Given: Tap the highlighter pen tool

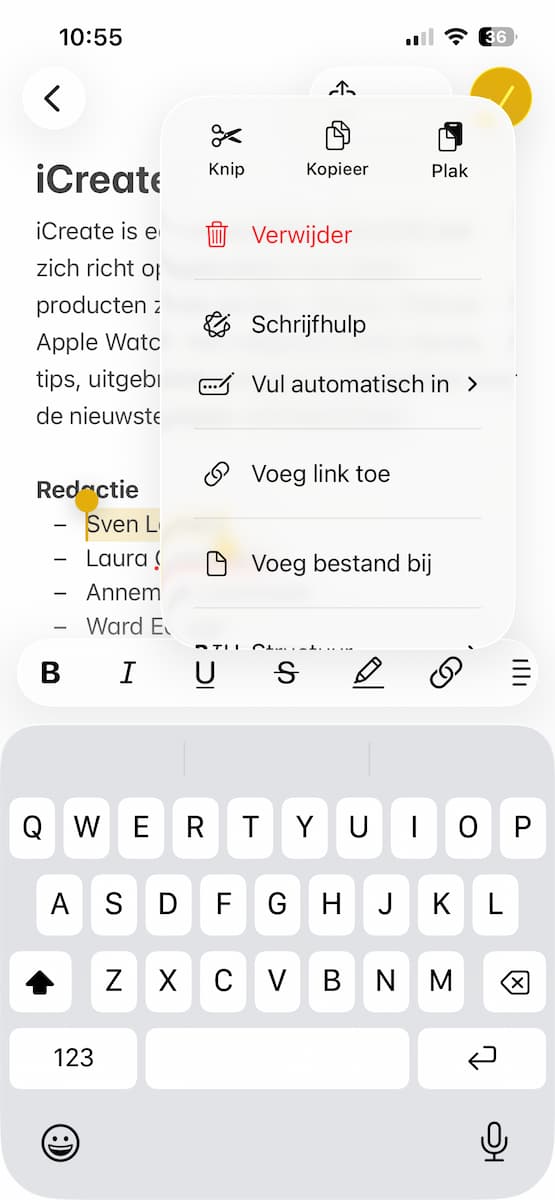Looking at the screenshot, I should pos(368,674).
